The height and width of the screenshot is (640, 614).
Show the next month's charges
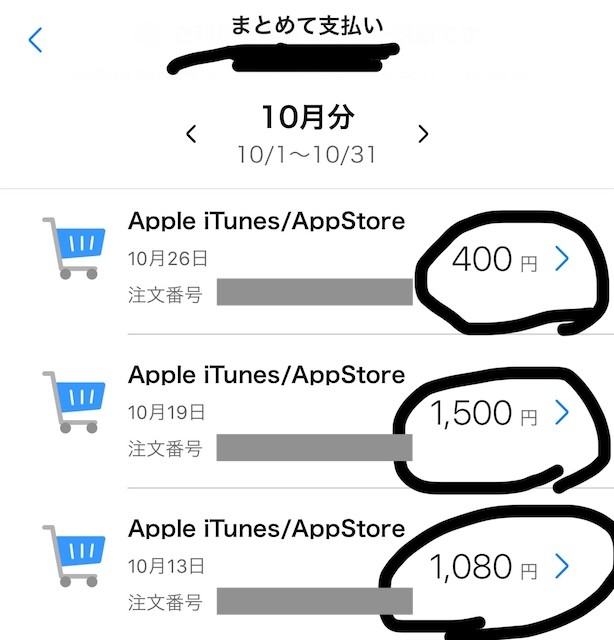coord(423,134)
